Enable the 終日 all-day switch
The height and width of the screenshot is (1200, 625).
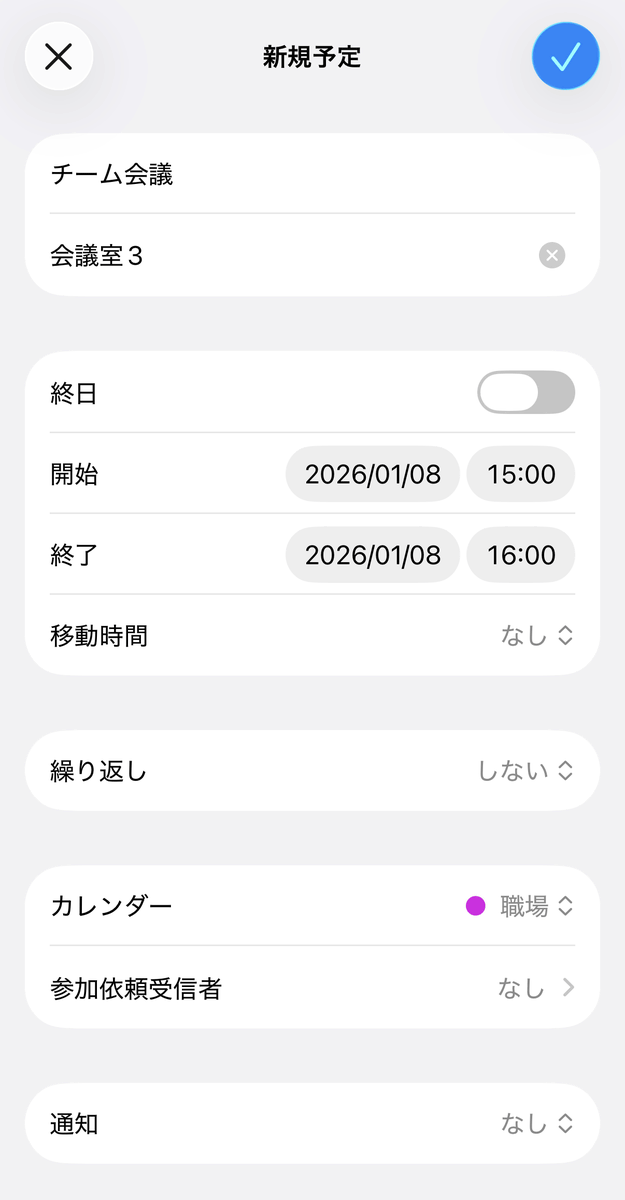(x=526, y=392)
